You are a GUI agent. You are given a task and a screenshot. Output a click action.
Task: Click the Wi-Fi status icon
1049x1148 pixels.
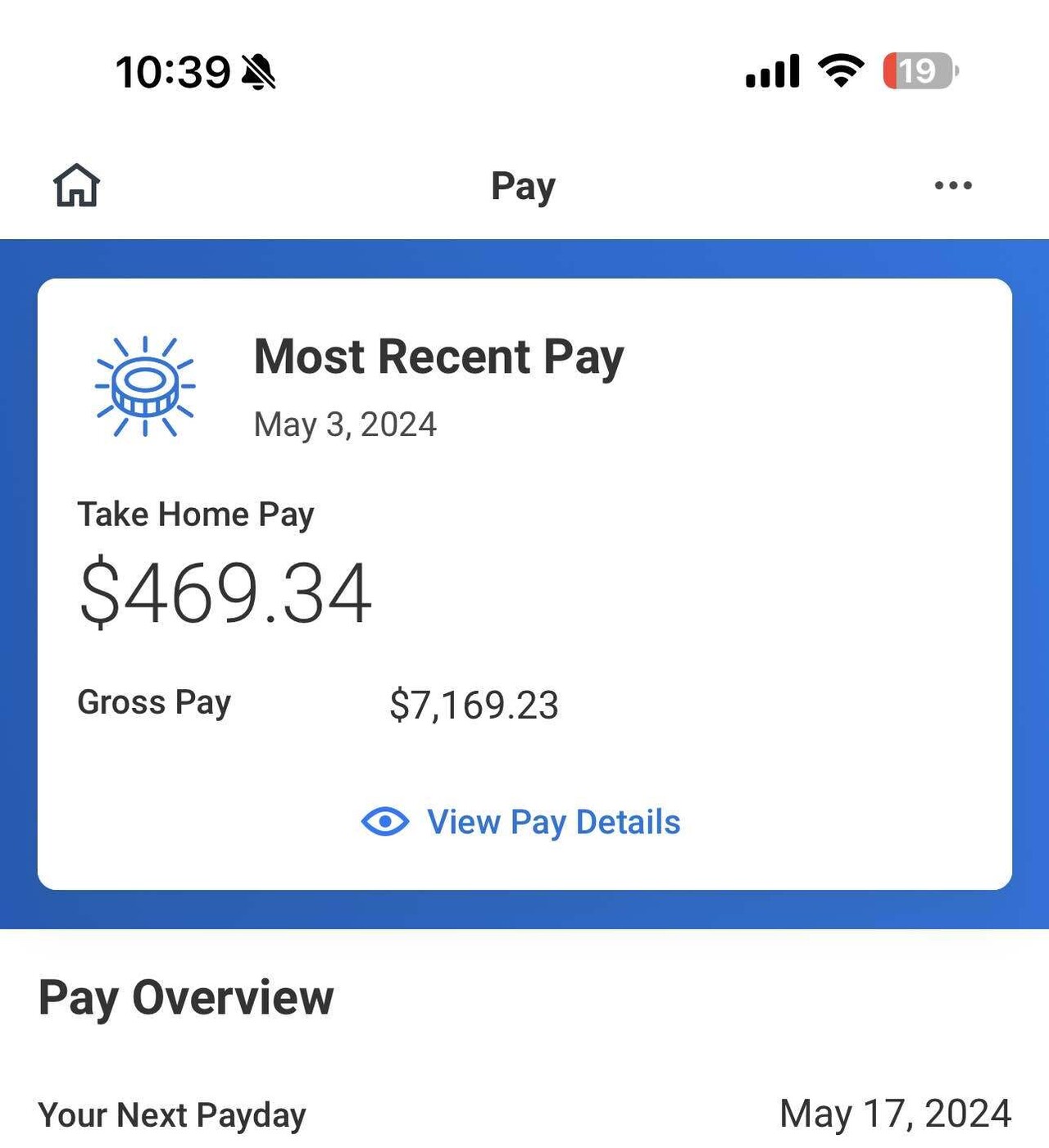click(x=842, y=71)
